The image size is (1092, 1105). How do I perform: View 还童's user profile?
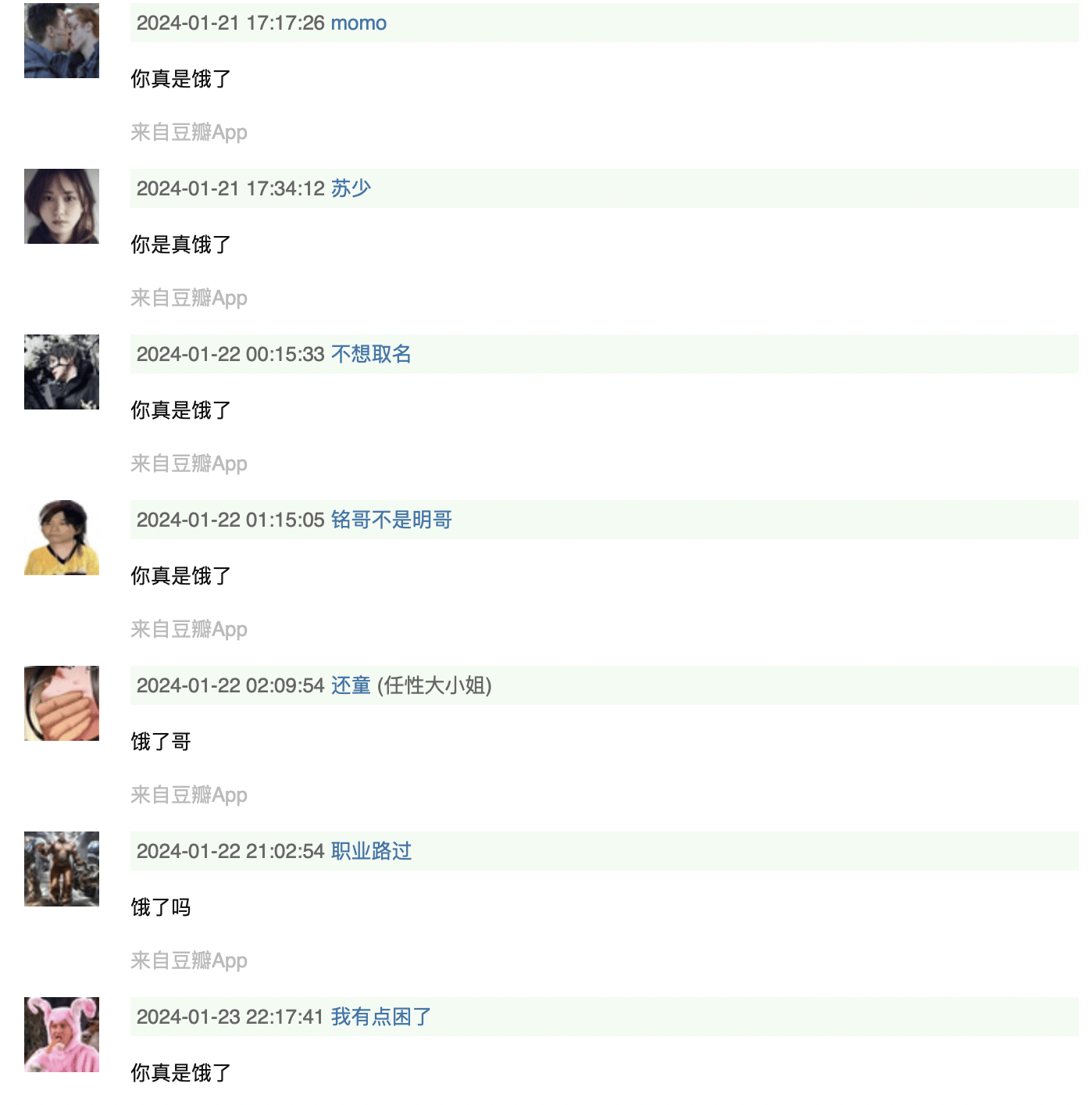point(351,685)
